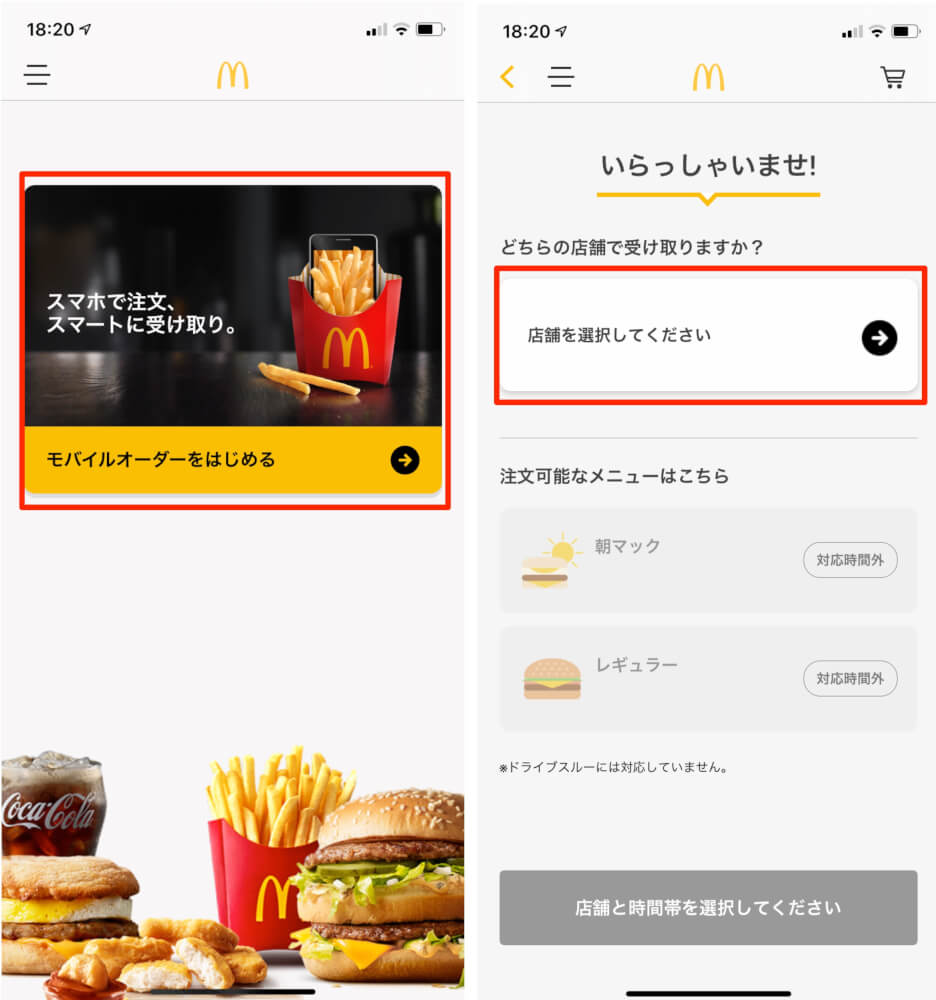
Task: Tap 店舗を選択してください to choose a store
Action: pos(708,337)
